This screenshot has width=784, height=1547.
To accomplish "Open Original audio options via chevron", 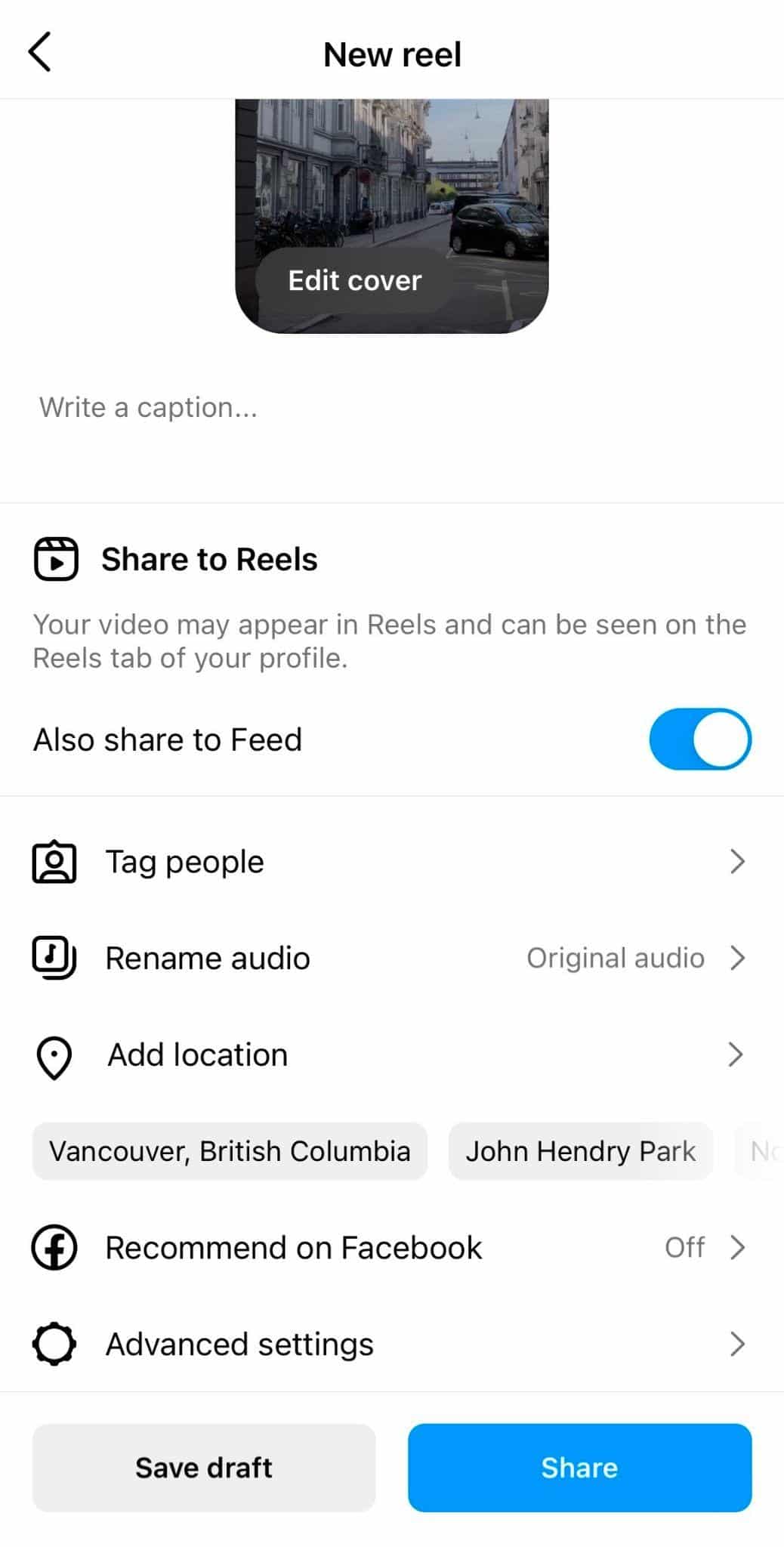I will 737,958.
